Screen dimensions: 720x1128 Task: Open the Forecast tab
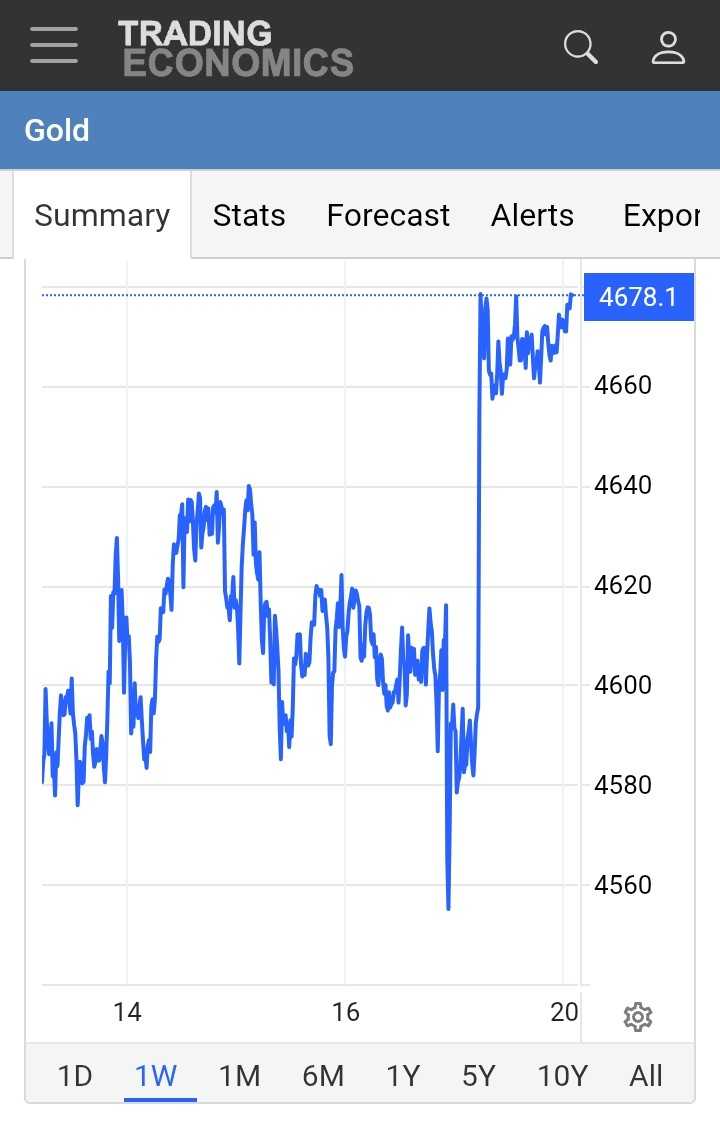click(388, 216)
